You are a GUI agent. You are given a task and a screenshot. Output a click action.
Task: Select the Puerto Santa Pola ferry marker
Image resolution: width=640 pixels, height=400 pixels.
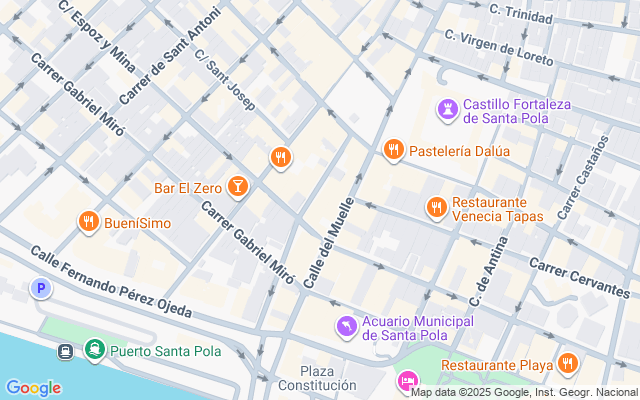[x=94, y=350]
